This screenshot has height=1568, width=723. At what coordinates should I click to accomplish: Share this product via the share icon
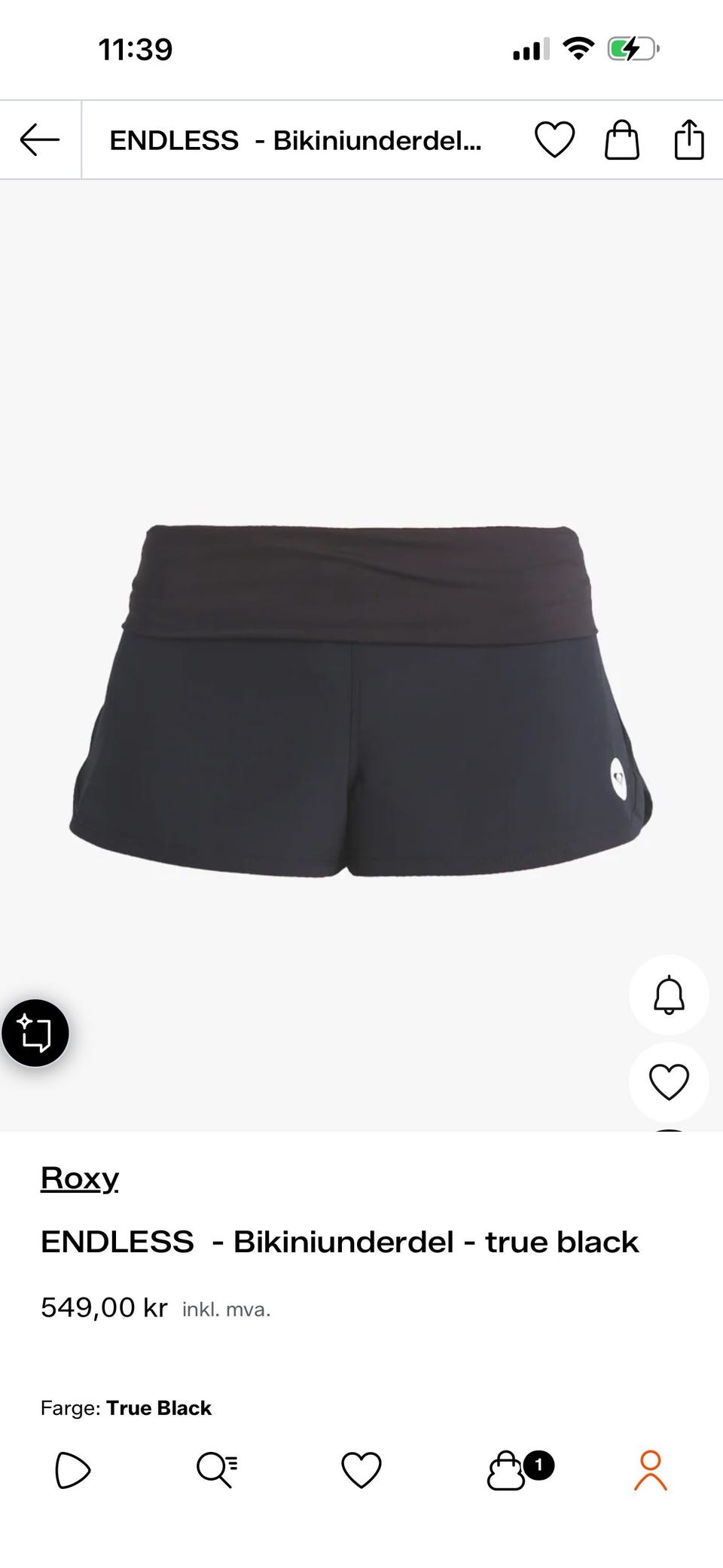pos(688,139)
